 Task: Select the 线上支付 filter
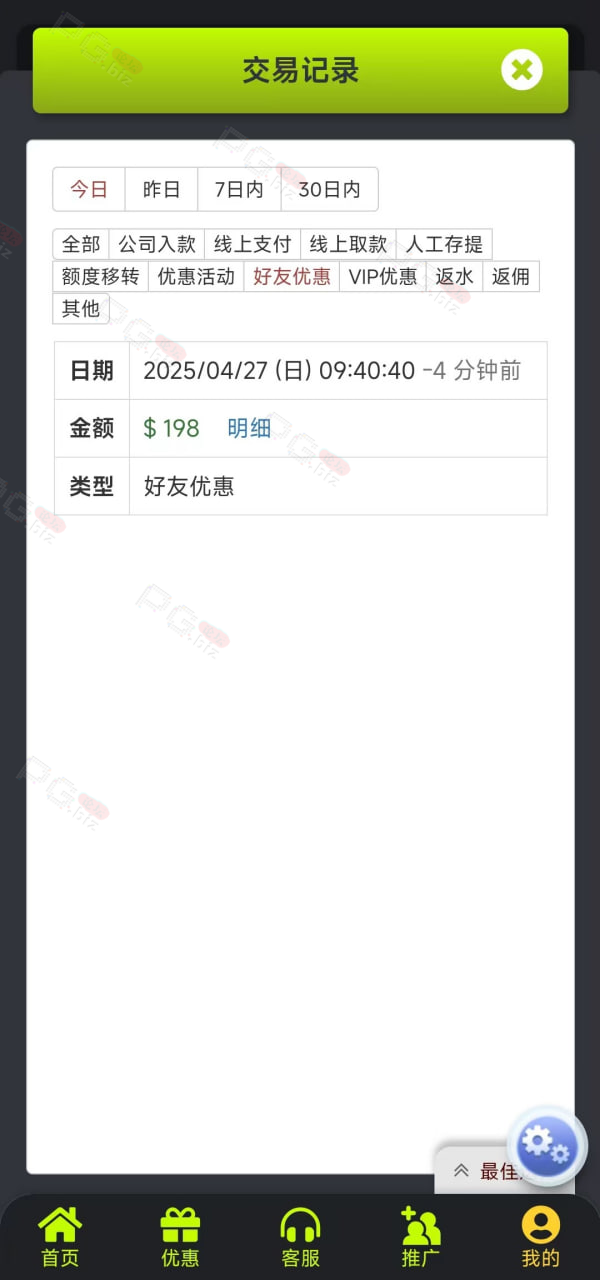click(253, 244)
